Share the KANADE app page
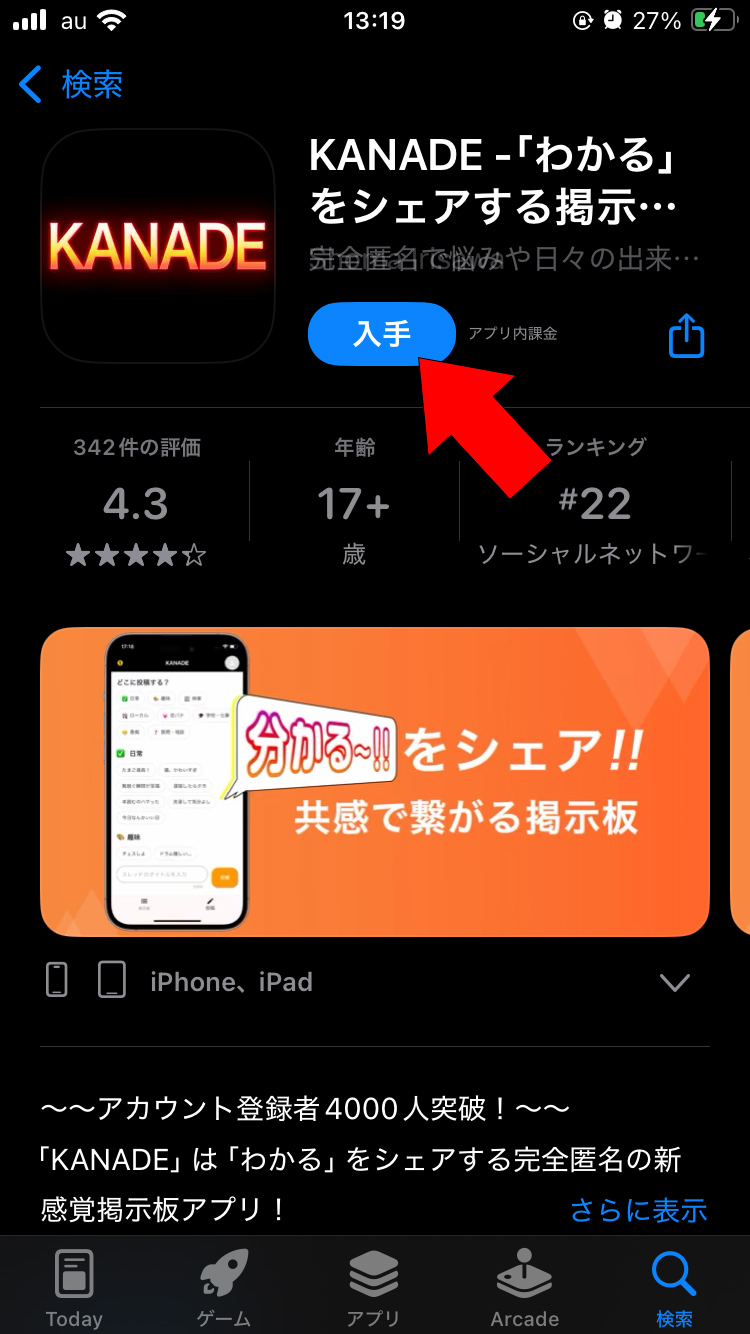Screen dimensions: 750x1334 [x=686, y=335]
